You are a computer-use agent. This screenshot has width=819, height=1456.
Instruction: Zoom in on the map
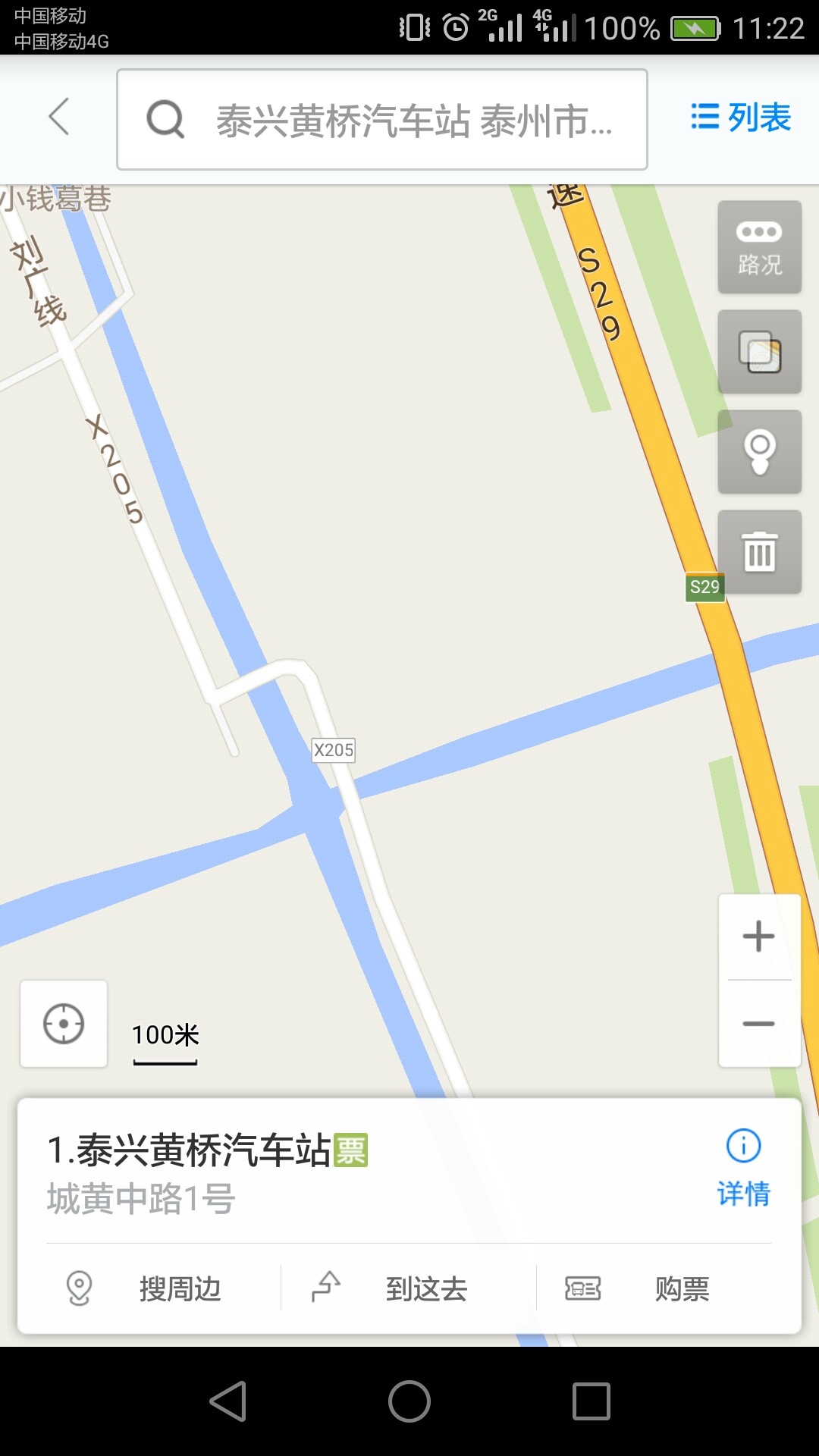tap(758, 937)
